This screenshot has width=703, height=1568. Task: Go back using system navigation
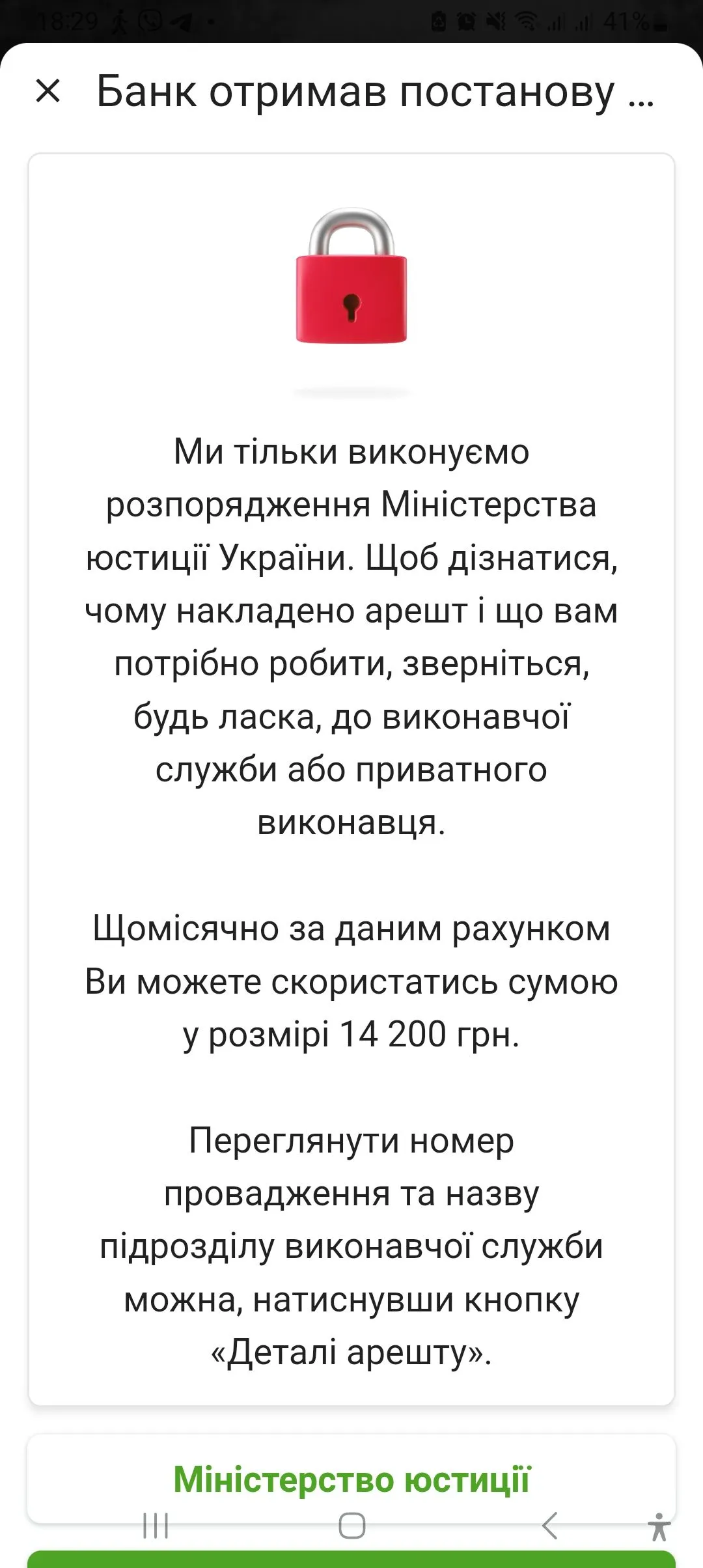(x=550, y=1526)
